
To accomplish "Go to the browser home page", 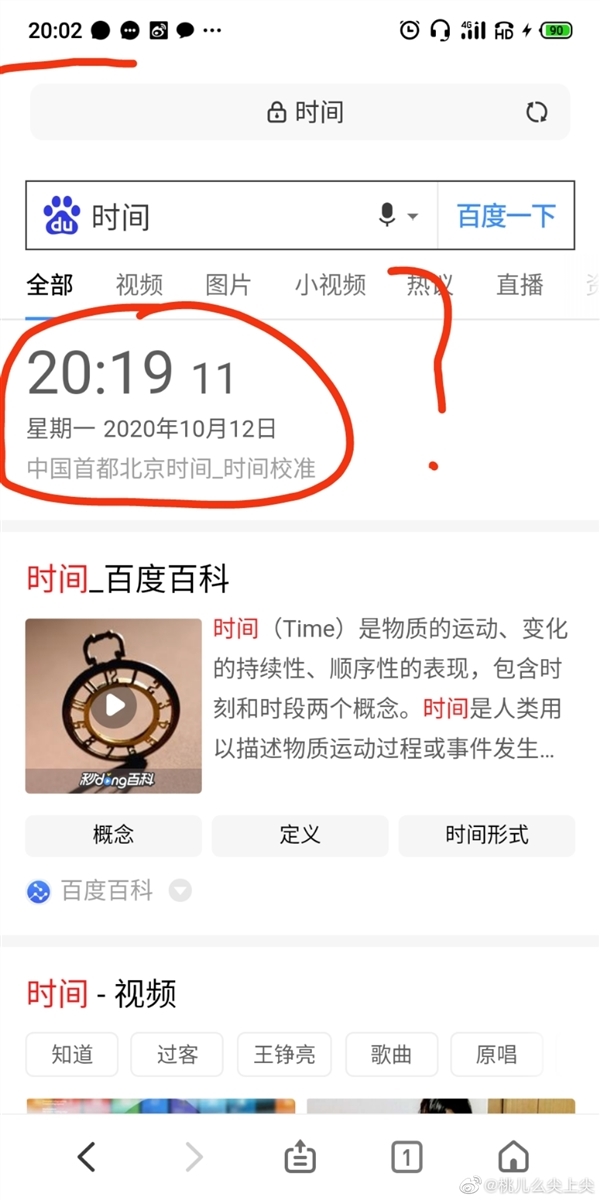I will click(x=513, y=1157).
